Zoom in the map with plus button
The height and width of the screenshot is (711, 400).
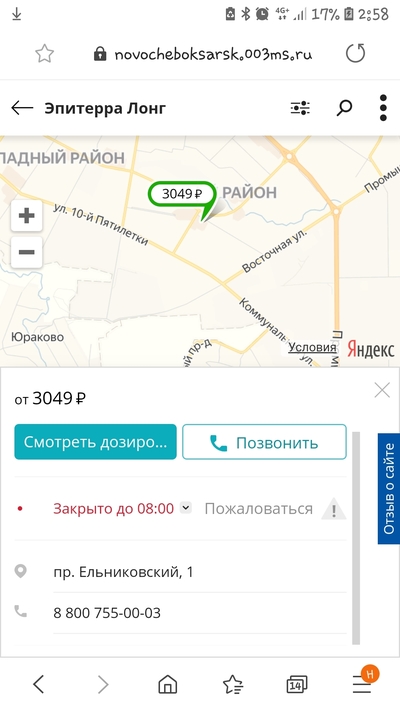[x=26, y=215]
